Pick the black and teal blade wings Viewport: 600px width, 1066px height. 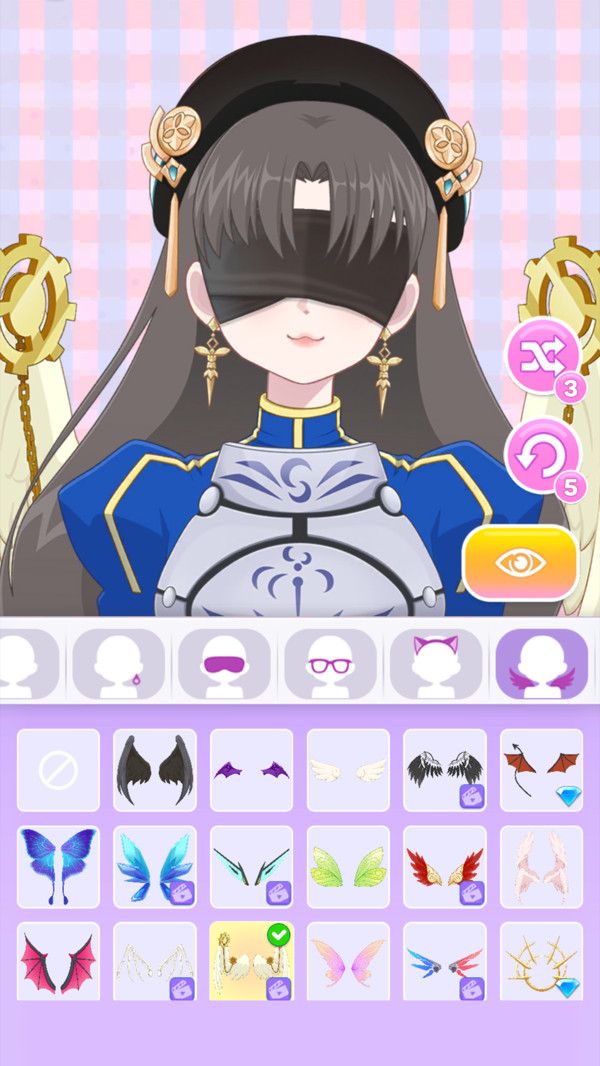click(251, 866)
